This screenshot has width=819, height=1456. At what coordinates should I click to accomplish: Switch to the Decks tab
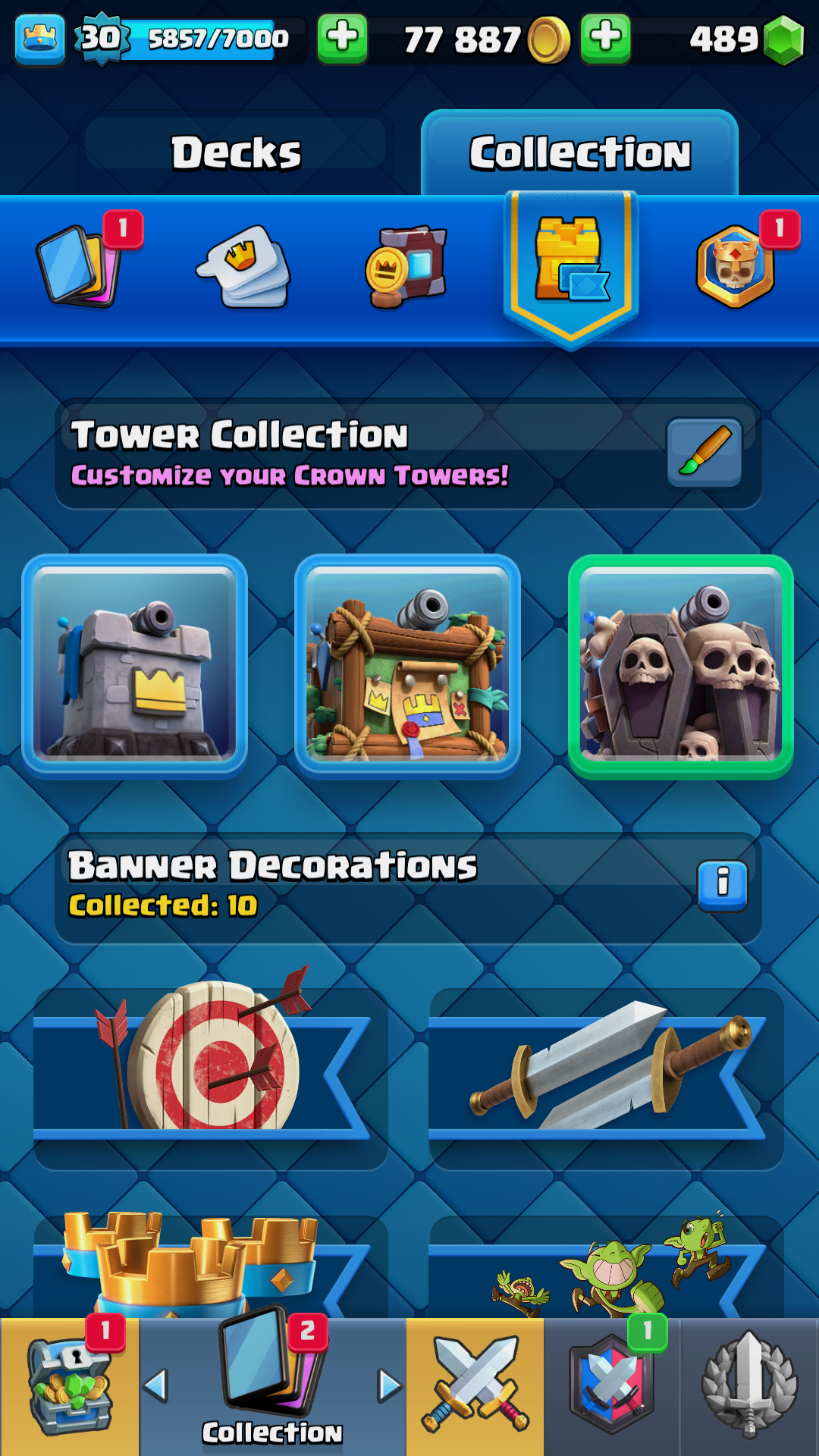click(x=236, y=152)
